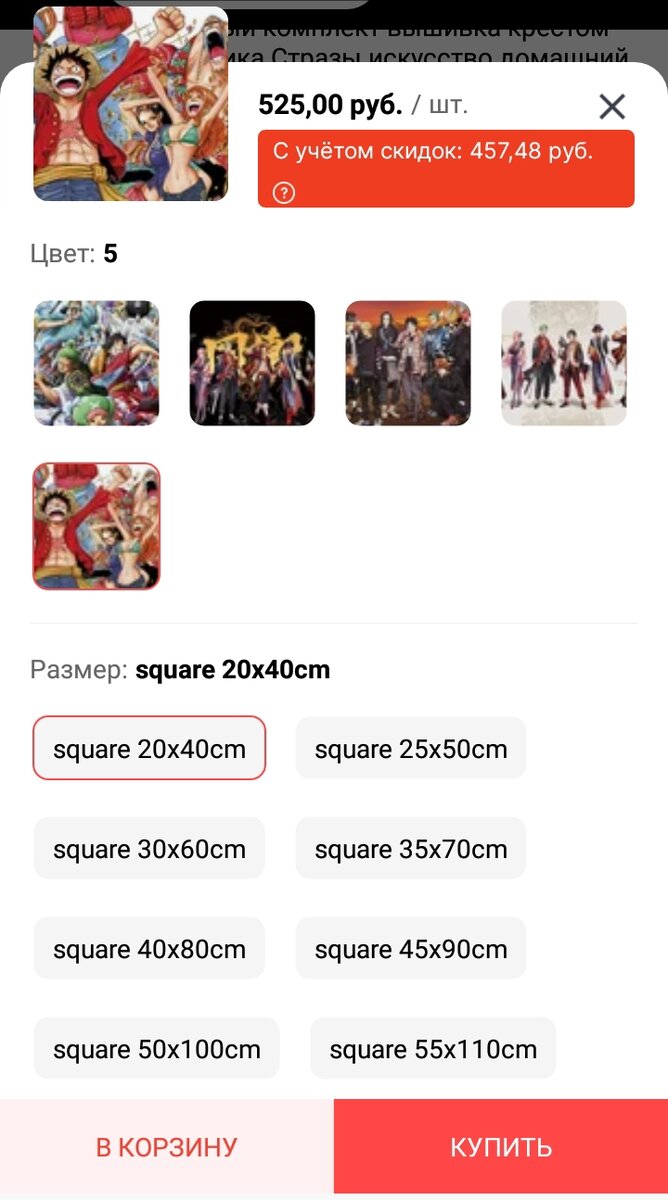Close the product options sheet
The width and height of the screenshot is (668, 1200).
(x=612, y=106)
